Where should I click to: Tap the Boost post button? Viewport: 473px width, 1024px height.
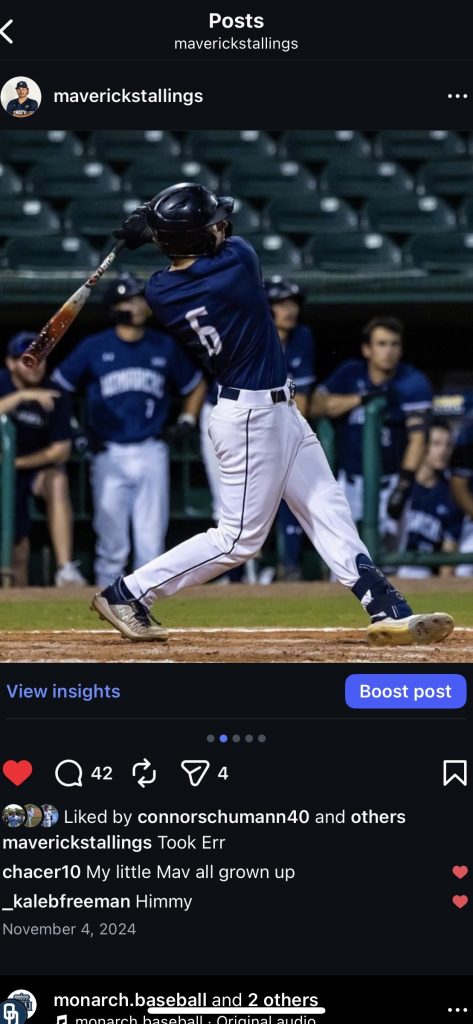pos(406,692)
